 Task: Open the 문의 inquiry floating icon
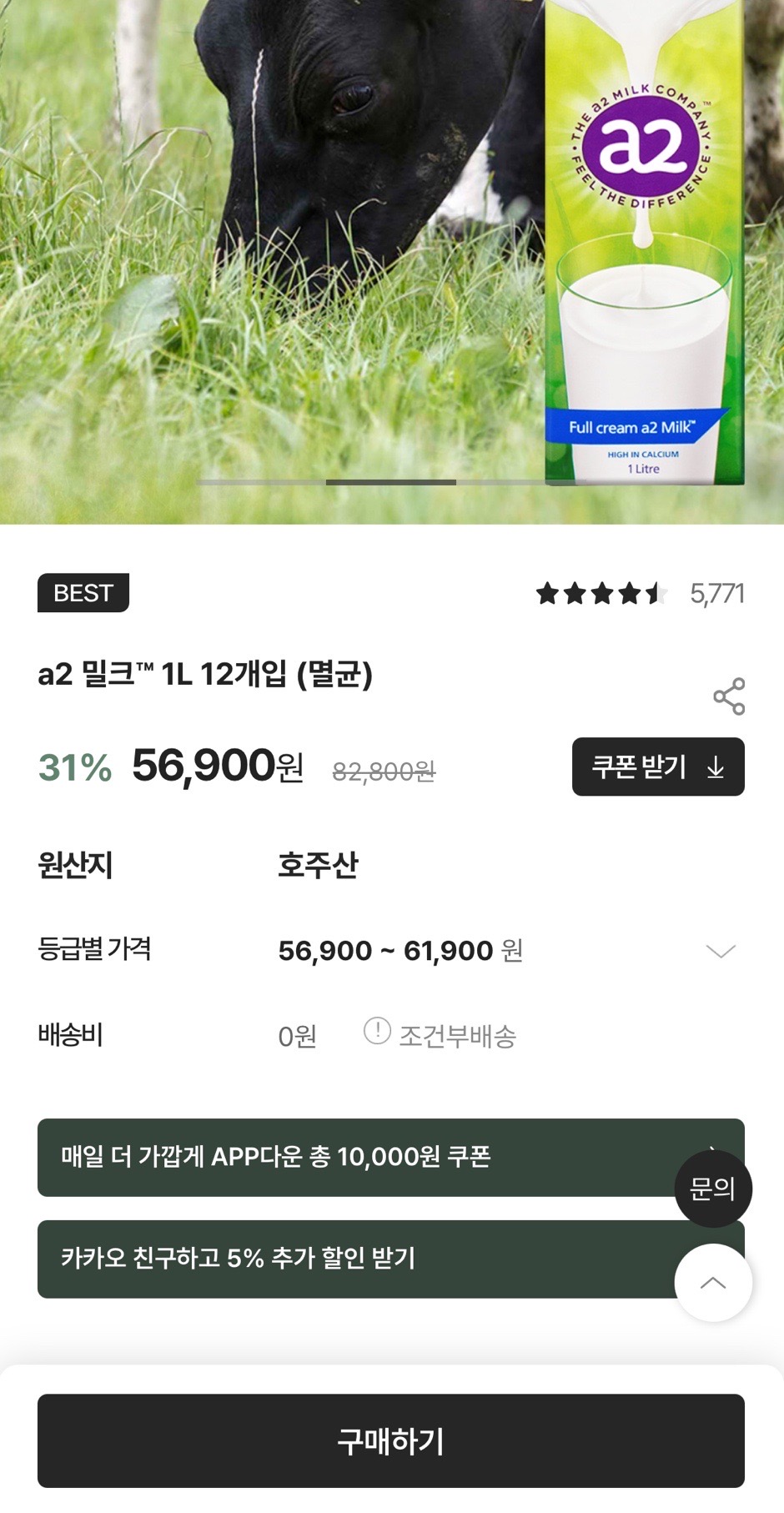pyautogui.click(x=713, y=1189)
